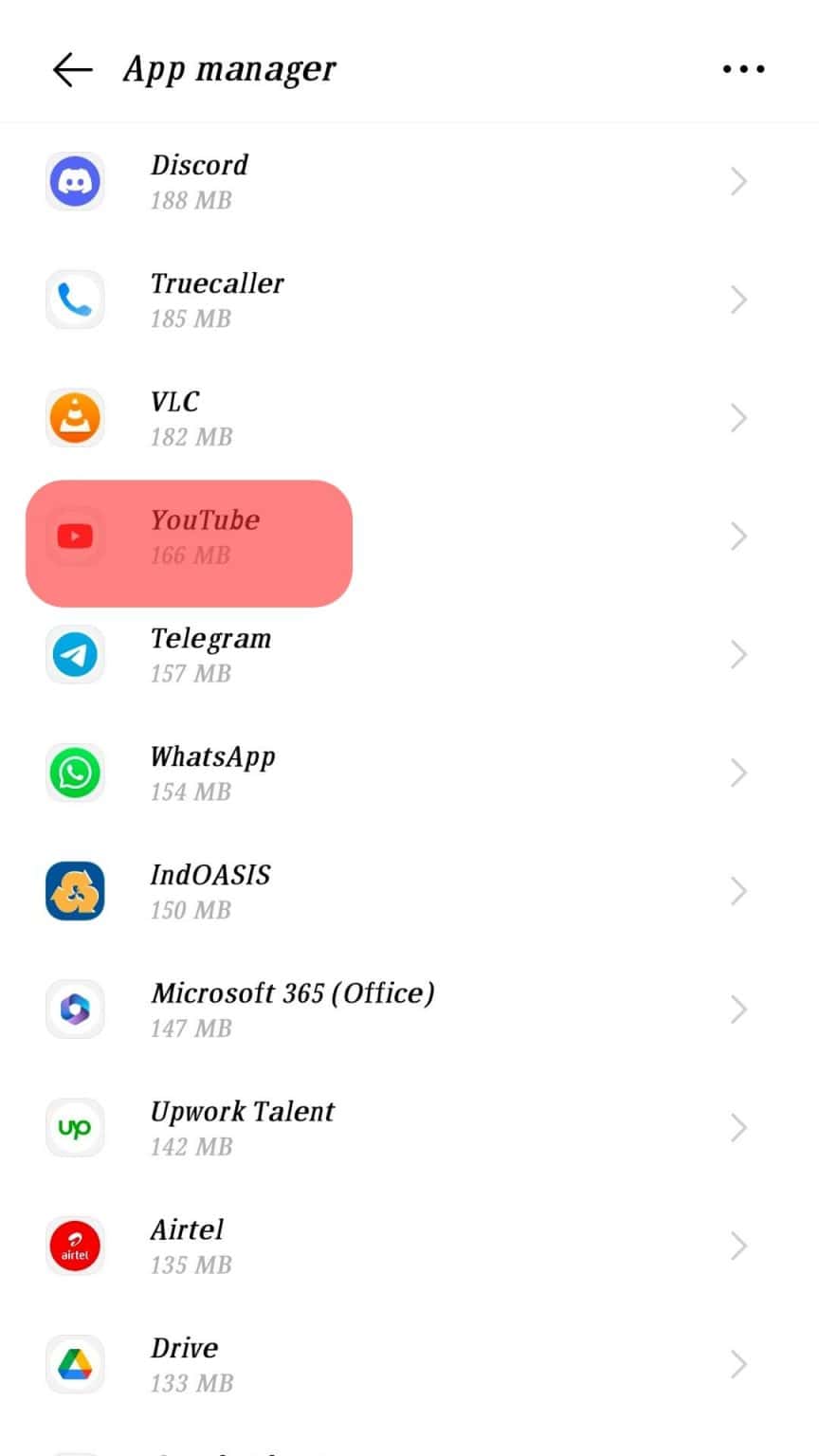
Task: Click the IndOASIS bank app icon
Action: (75, 890)
